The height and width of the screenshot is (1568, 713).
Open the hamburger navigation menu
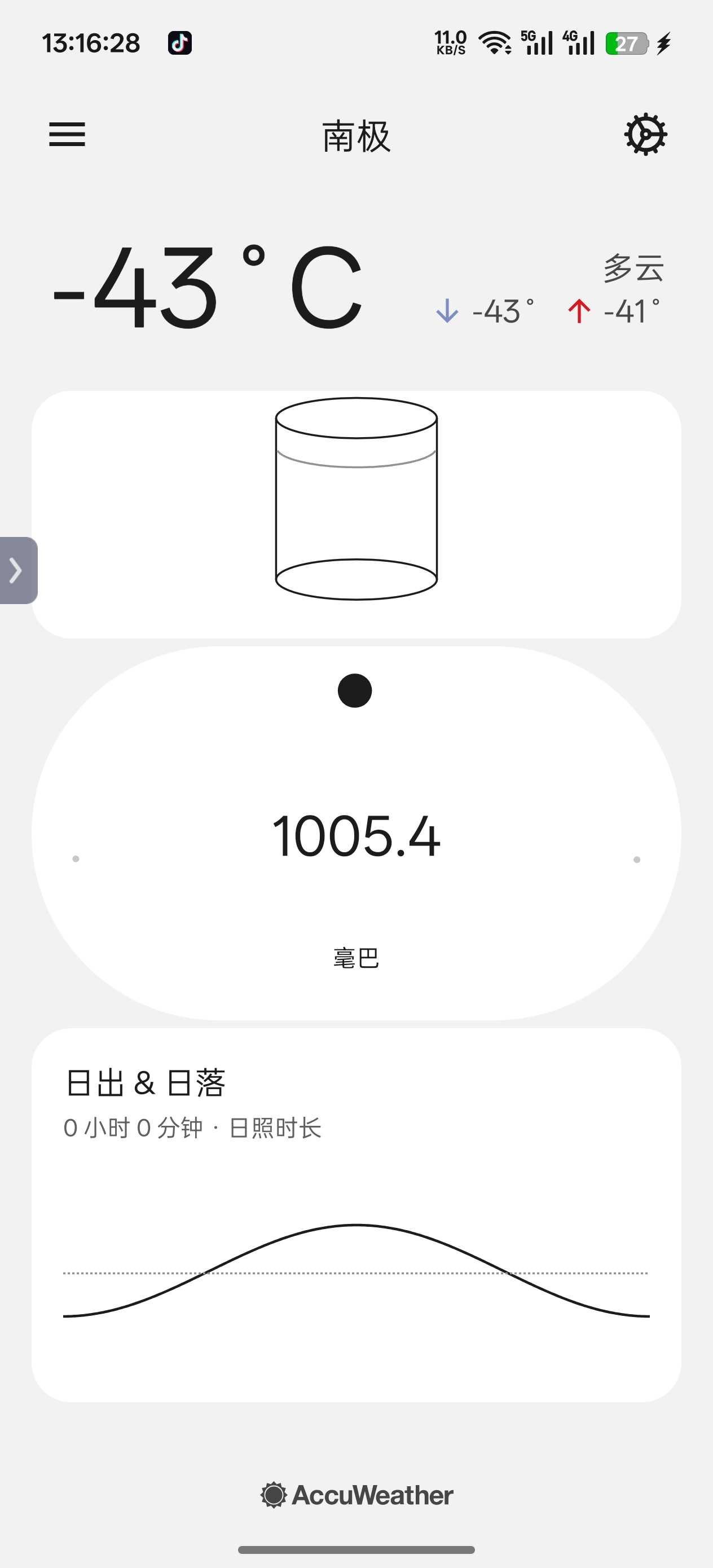(x=67, y=135)
